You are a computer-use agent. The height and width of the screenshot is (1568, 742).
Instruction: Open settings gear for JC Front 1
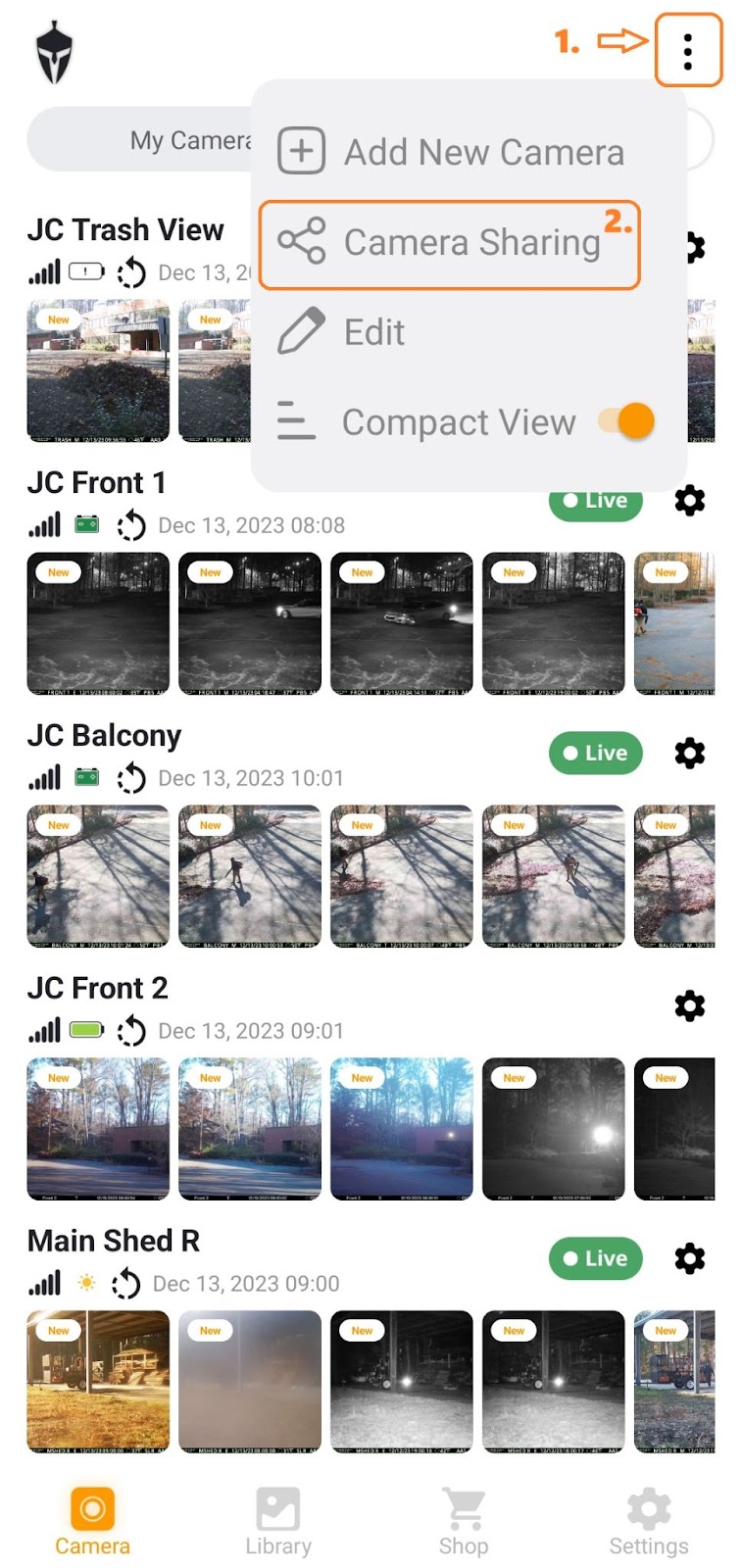click(690, 501)
